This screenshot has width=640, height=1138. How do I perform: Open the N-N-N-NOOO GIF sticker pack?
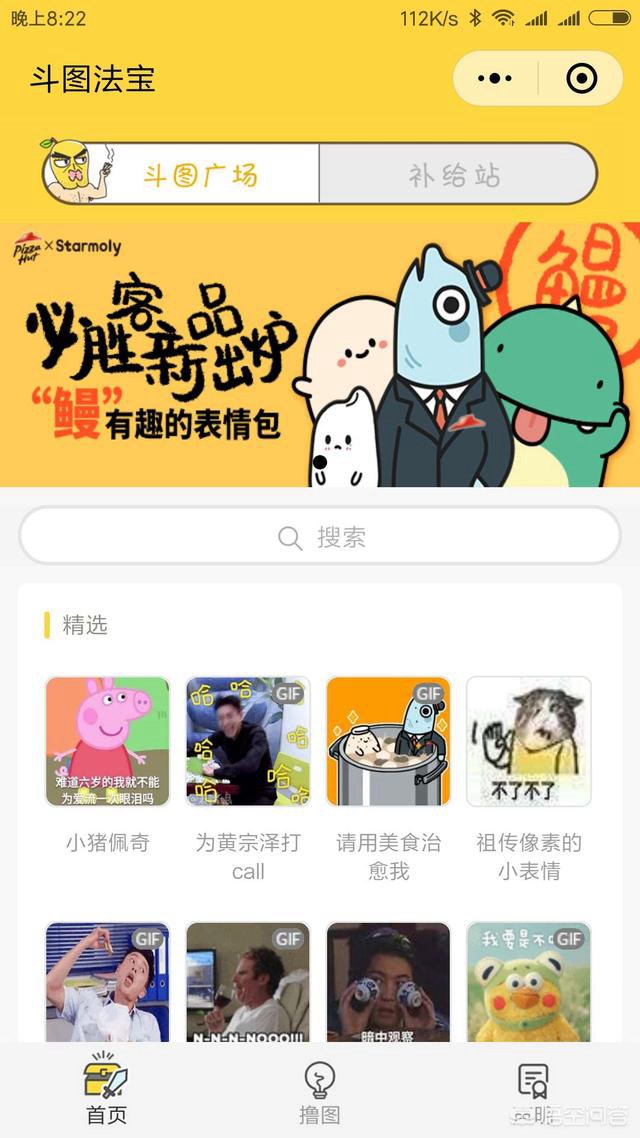(248, 983)
